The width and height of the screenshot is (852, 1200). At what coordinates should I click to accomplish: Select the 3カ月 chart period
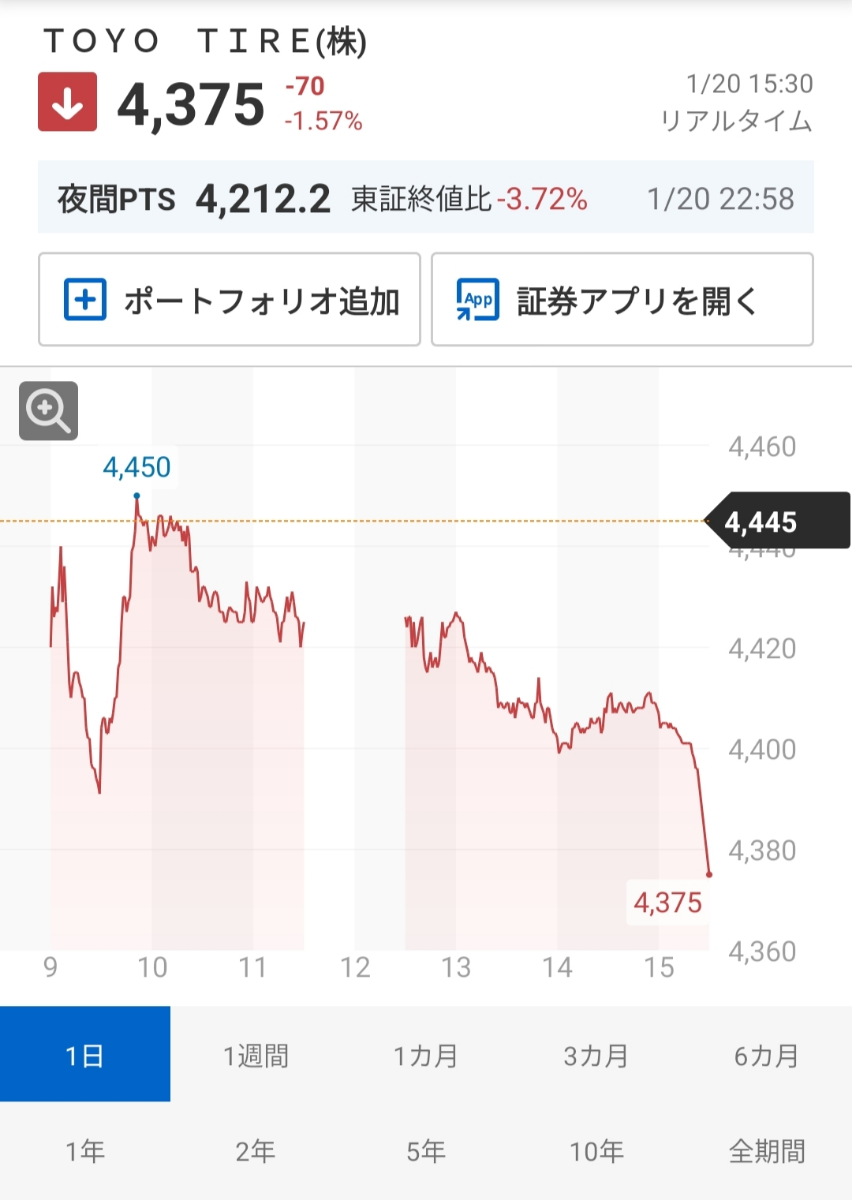[596, 1054]
